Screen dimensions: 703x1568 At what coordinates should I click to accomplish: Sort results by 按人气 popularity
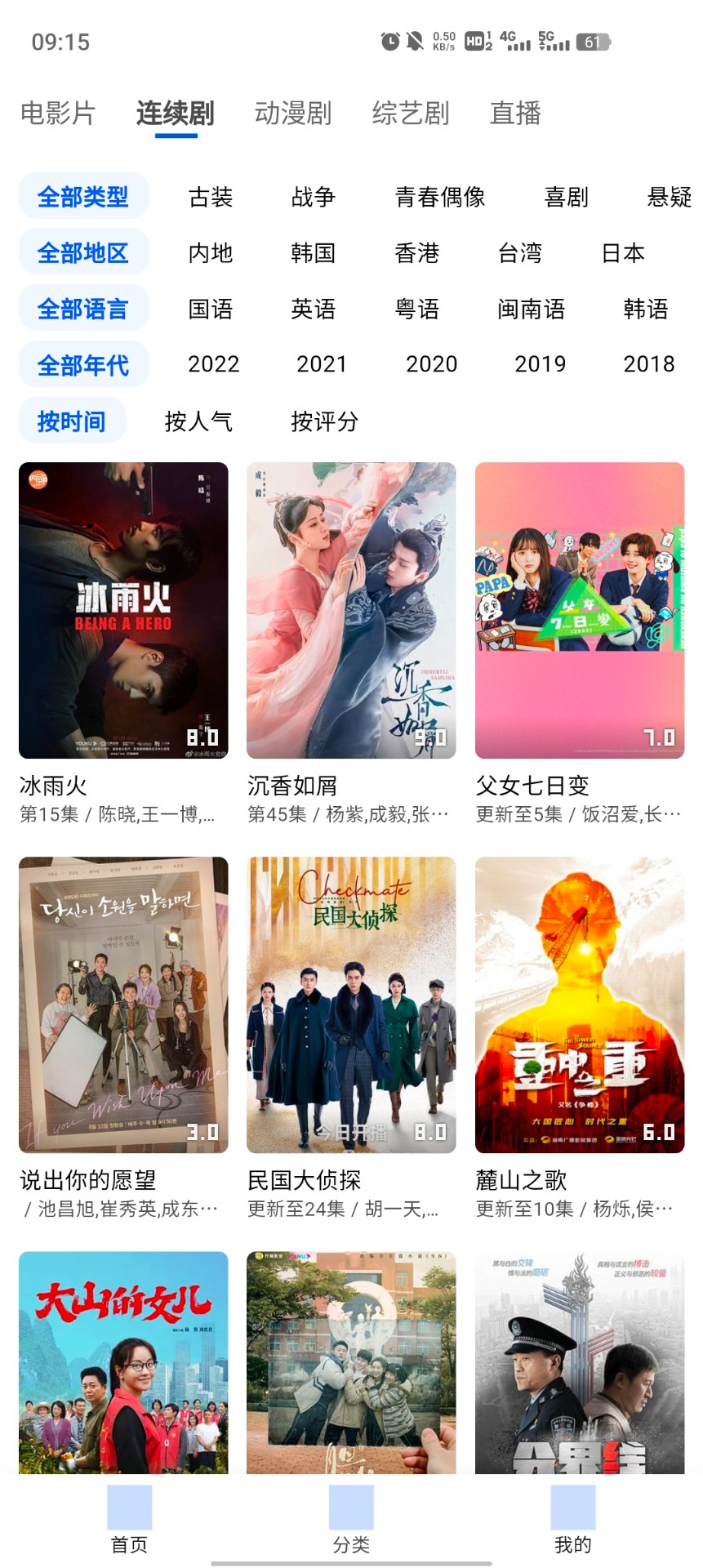[197, 421]
